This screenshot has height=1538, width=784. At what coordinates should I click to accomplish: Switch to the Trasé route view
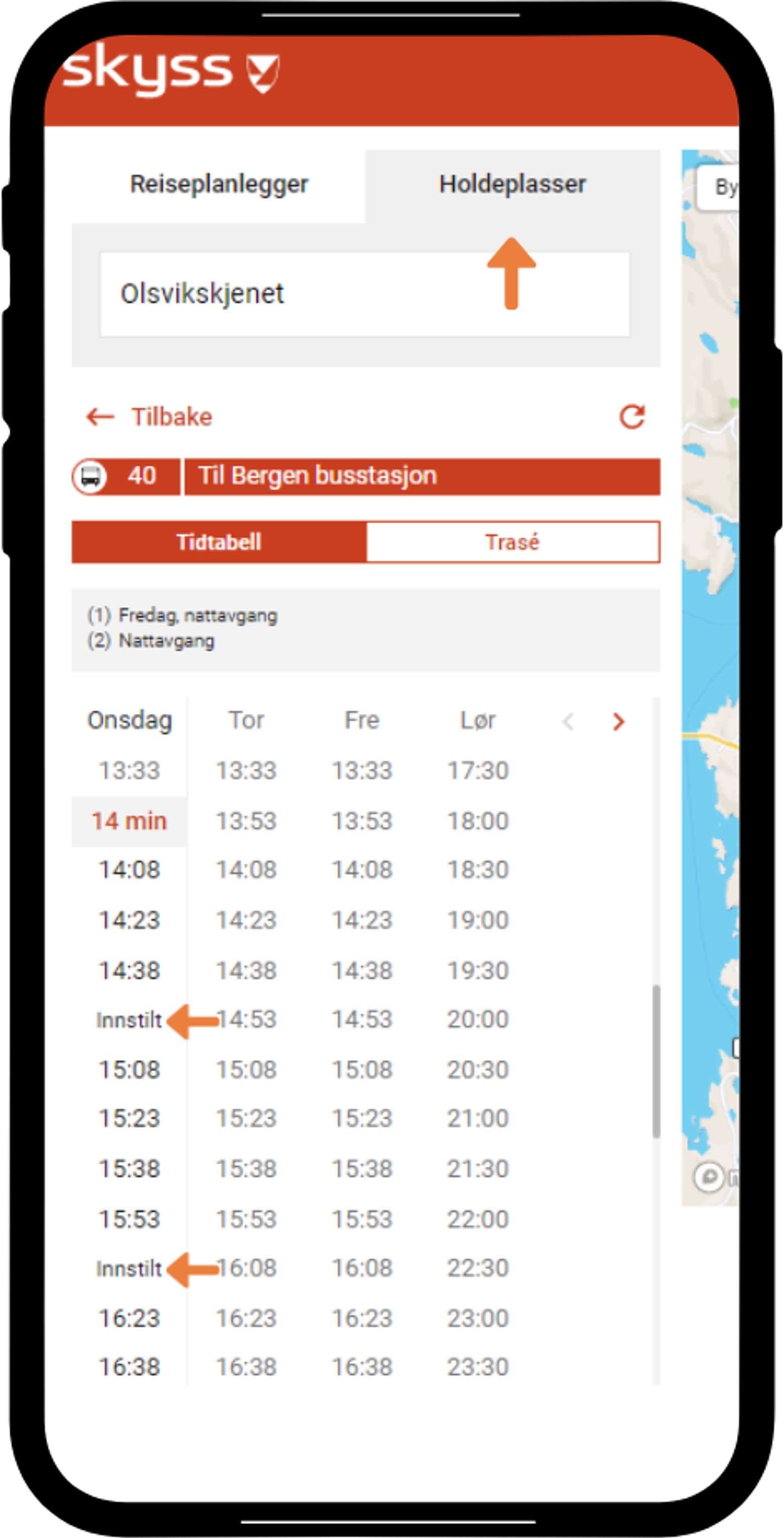tap(512, 542)
